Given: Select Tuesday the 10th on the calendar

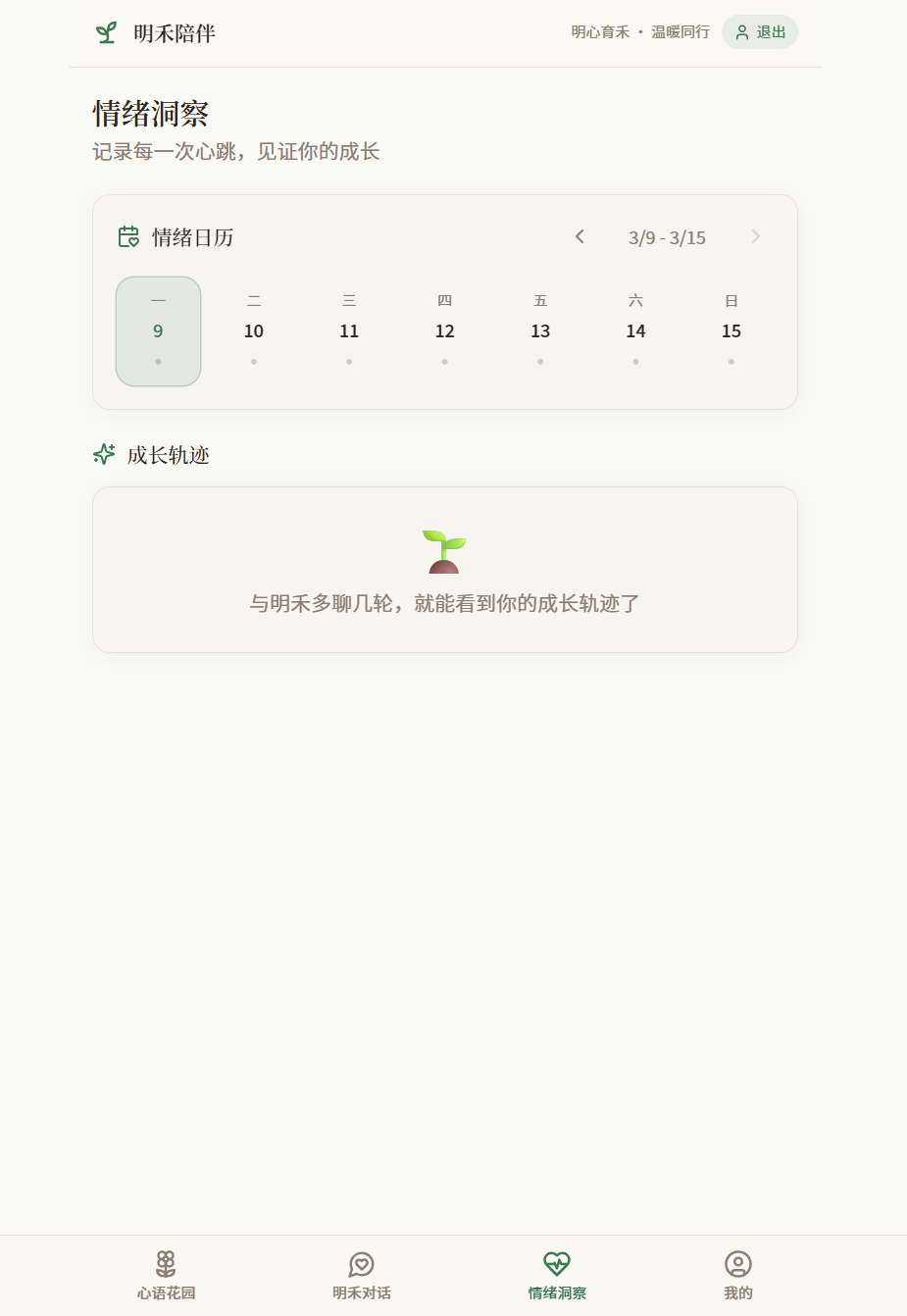Looking at the screenshot, I should [253, 330].
